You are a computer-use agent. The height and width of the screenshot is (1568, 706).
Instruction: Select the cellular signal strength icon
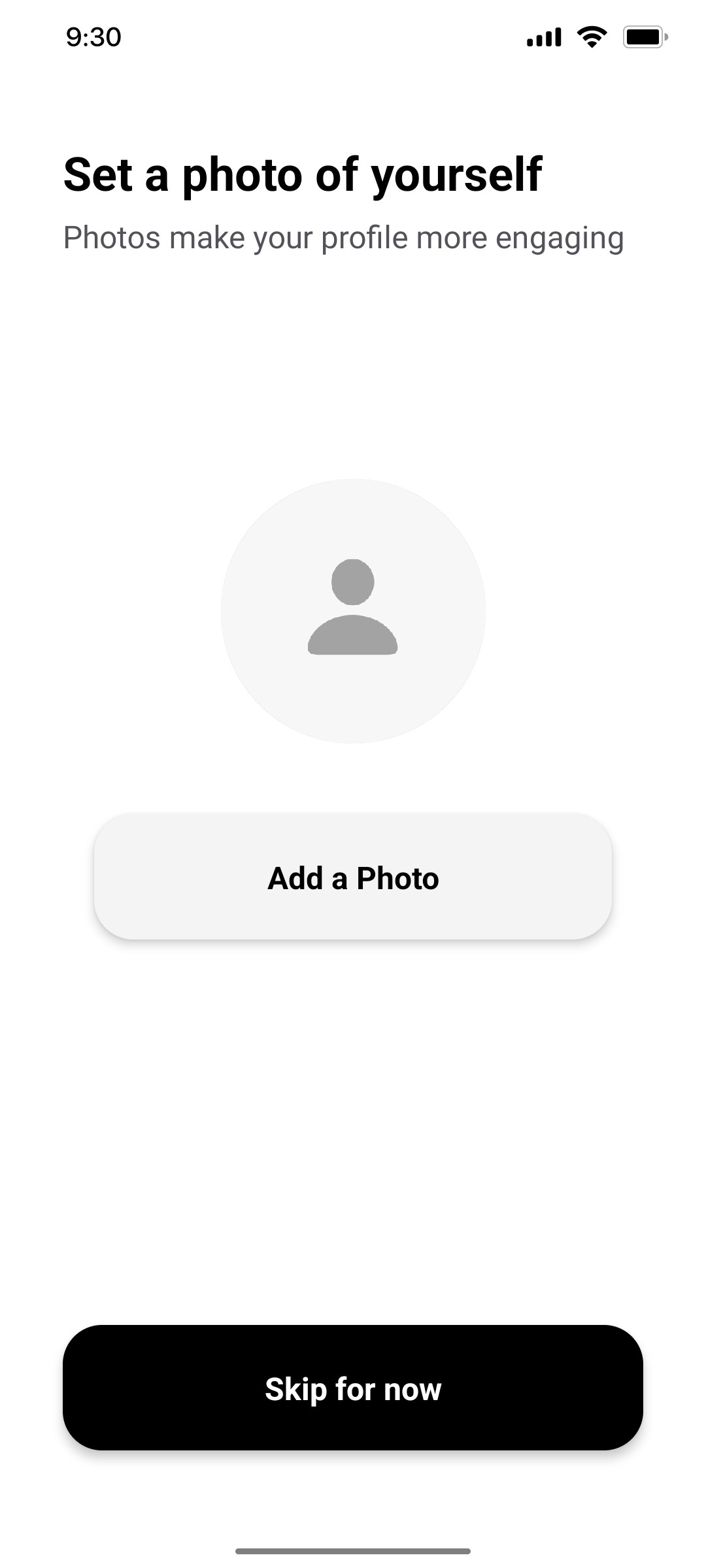pyautogui.click(x=544, y=37)
